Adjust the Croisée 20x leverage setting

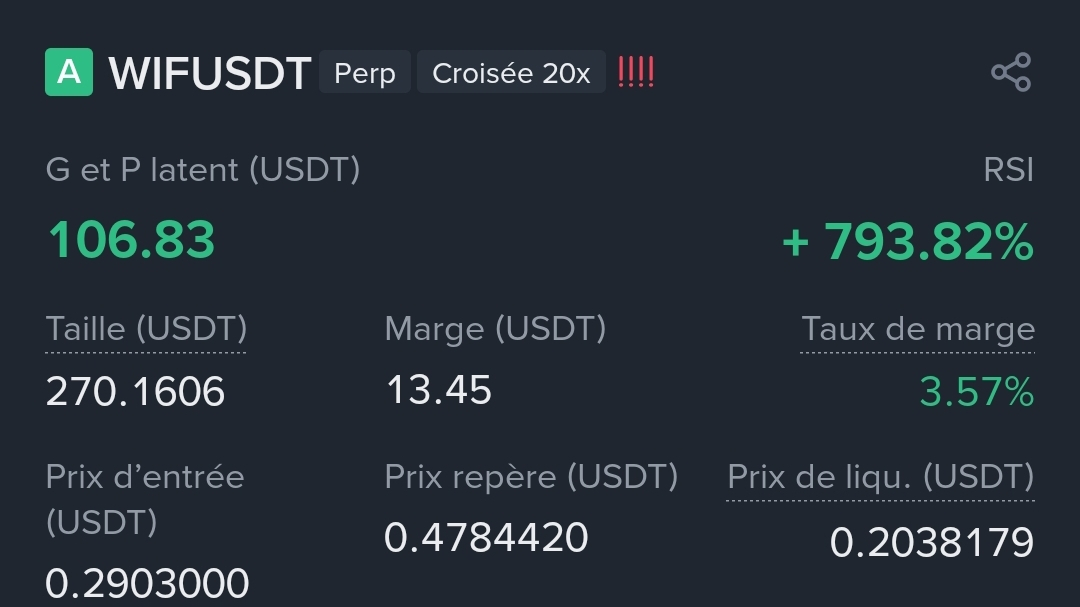pyautogui.click(x=511, y=73)
